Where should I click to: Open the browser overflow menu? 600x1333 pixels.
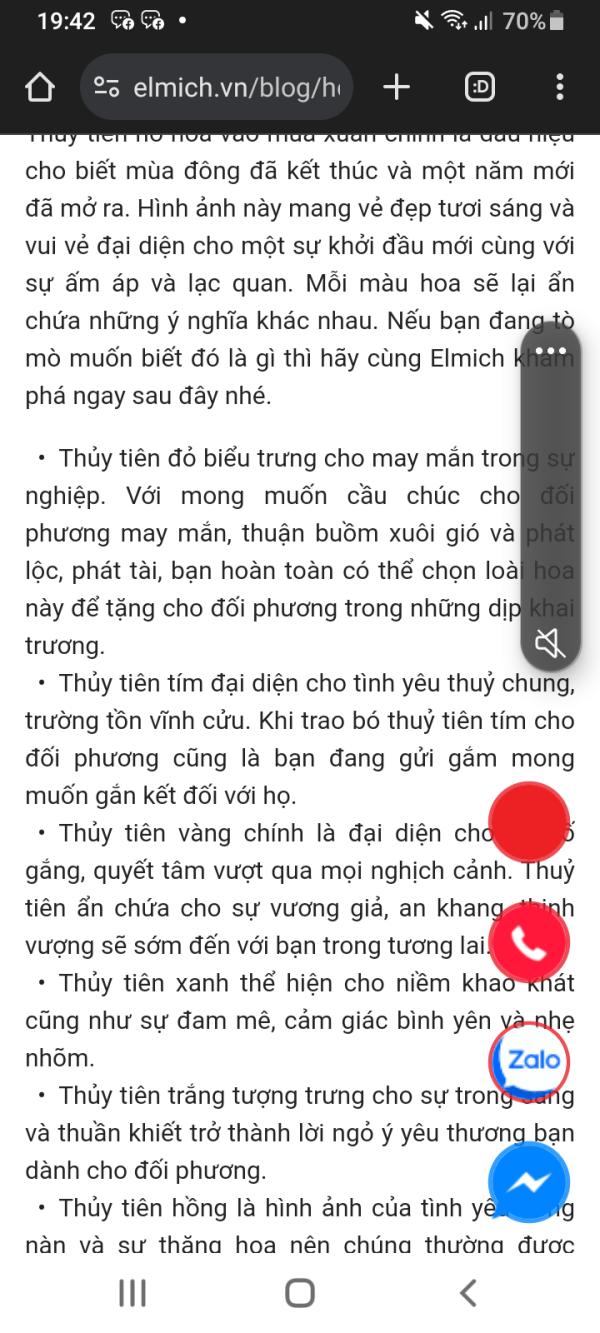559,88
